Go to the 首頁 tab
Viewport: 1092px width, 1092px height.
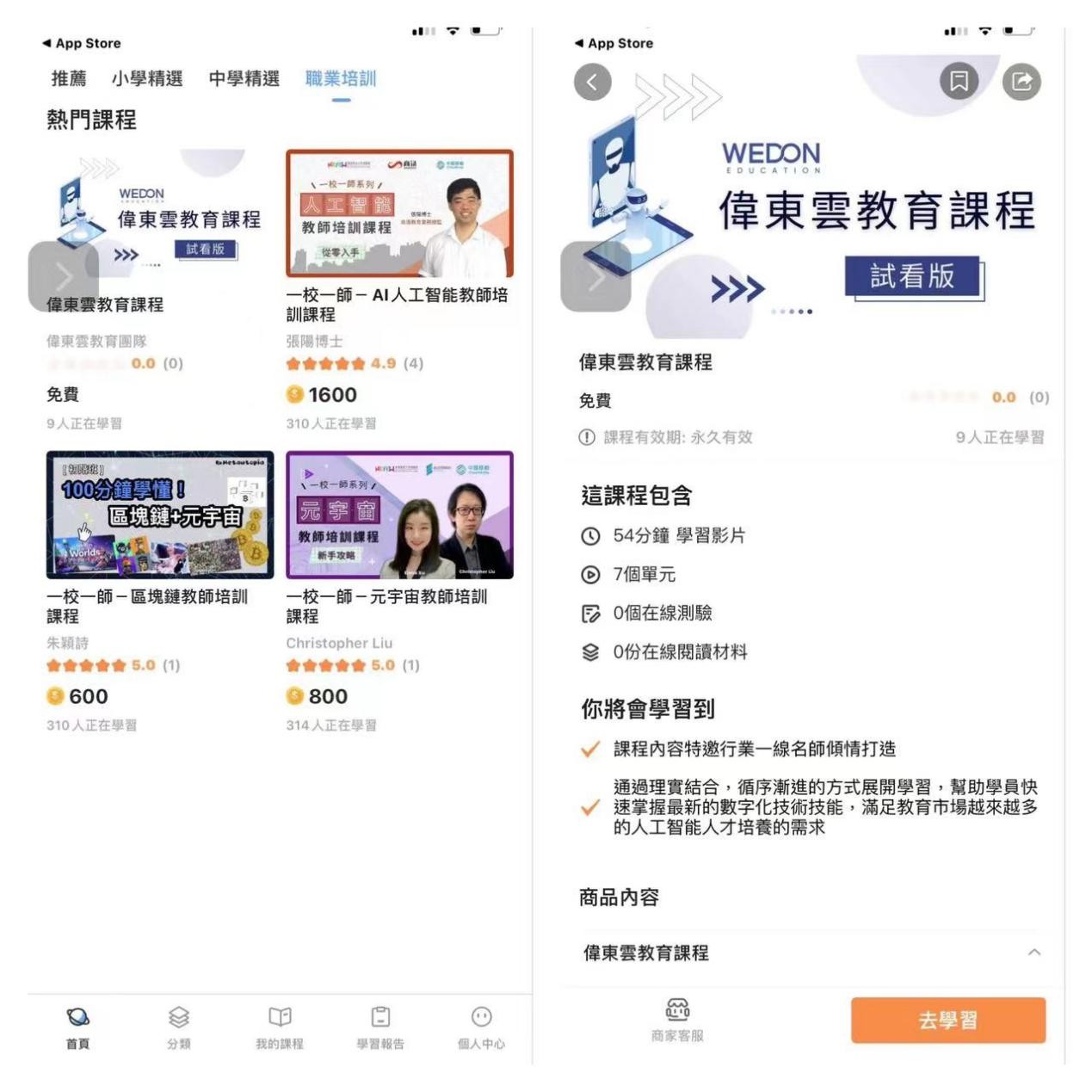point(77,1027)
